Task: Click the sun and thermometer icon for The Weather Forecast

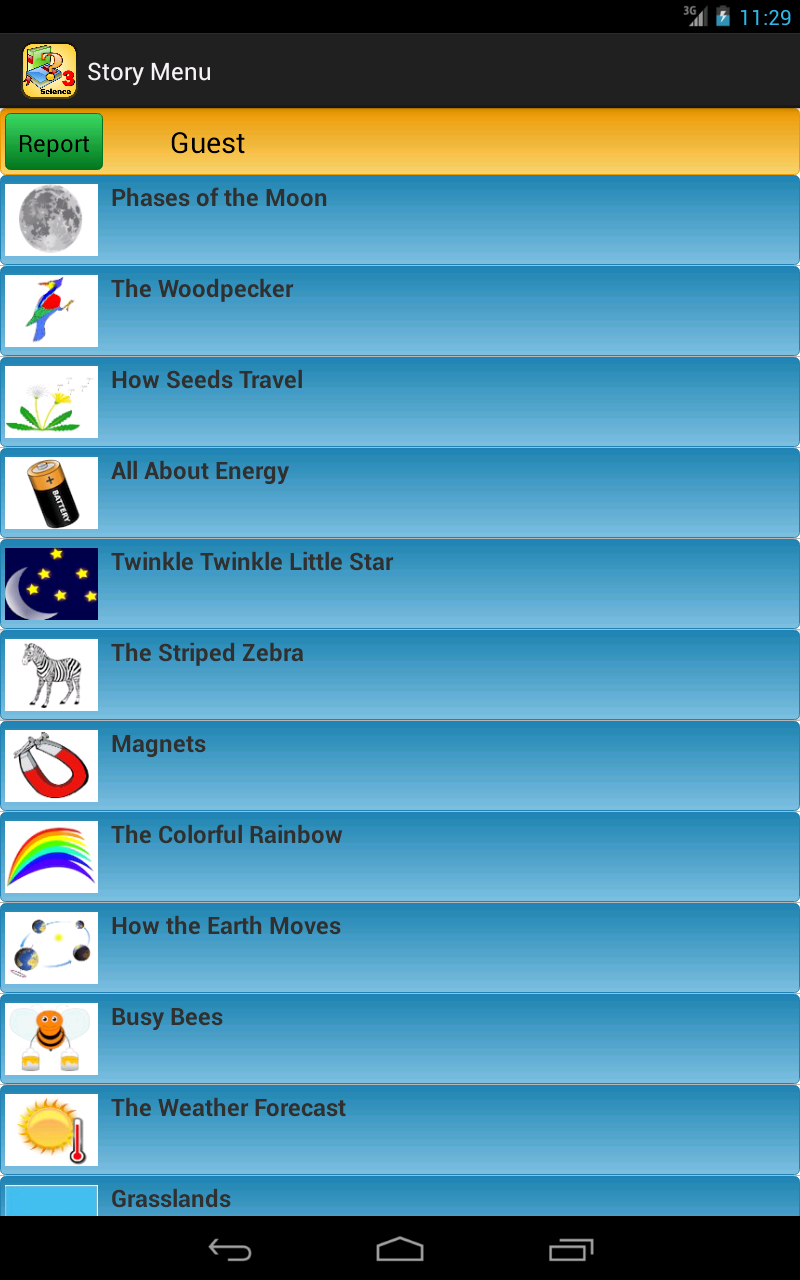Action: [51, 1130]
